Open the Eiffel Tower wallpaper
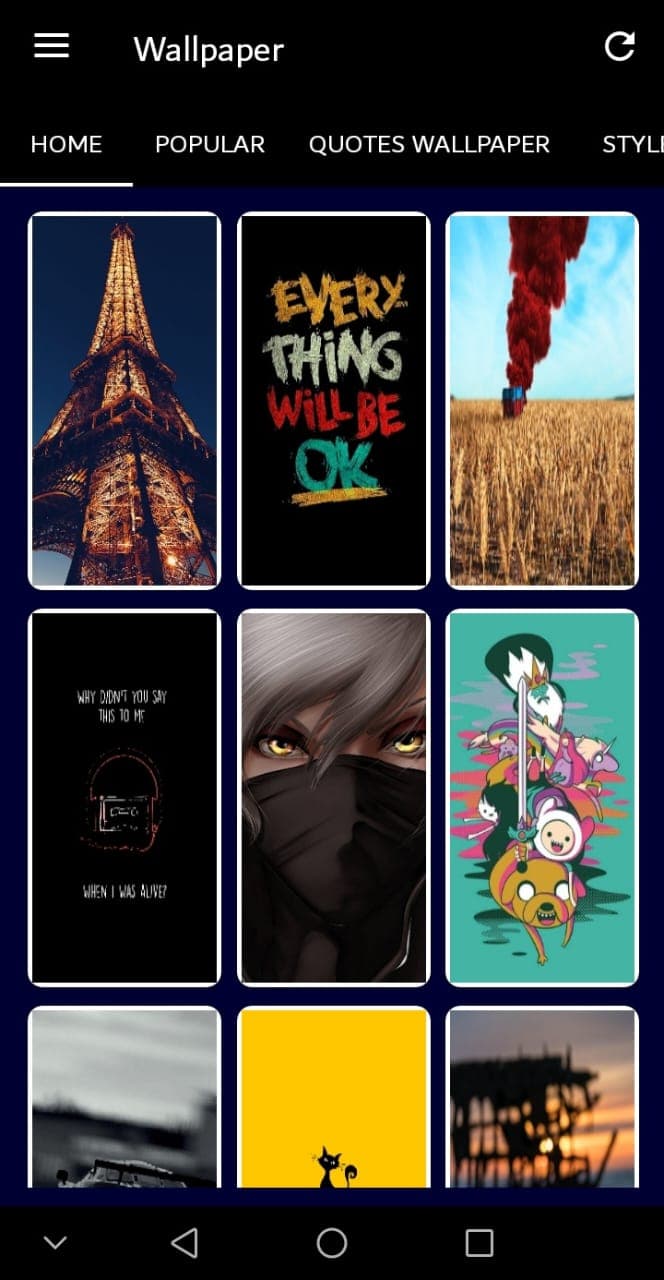 click(x=124, y=400)
